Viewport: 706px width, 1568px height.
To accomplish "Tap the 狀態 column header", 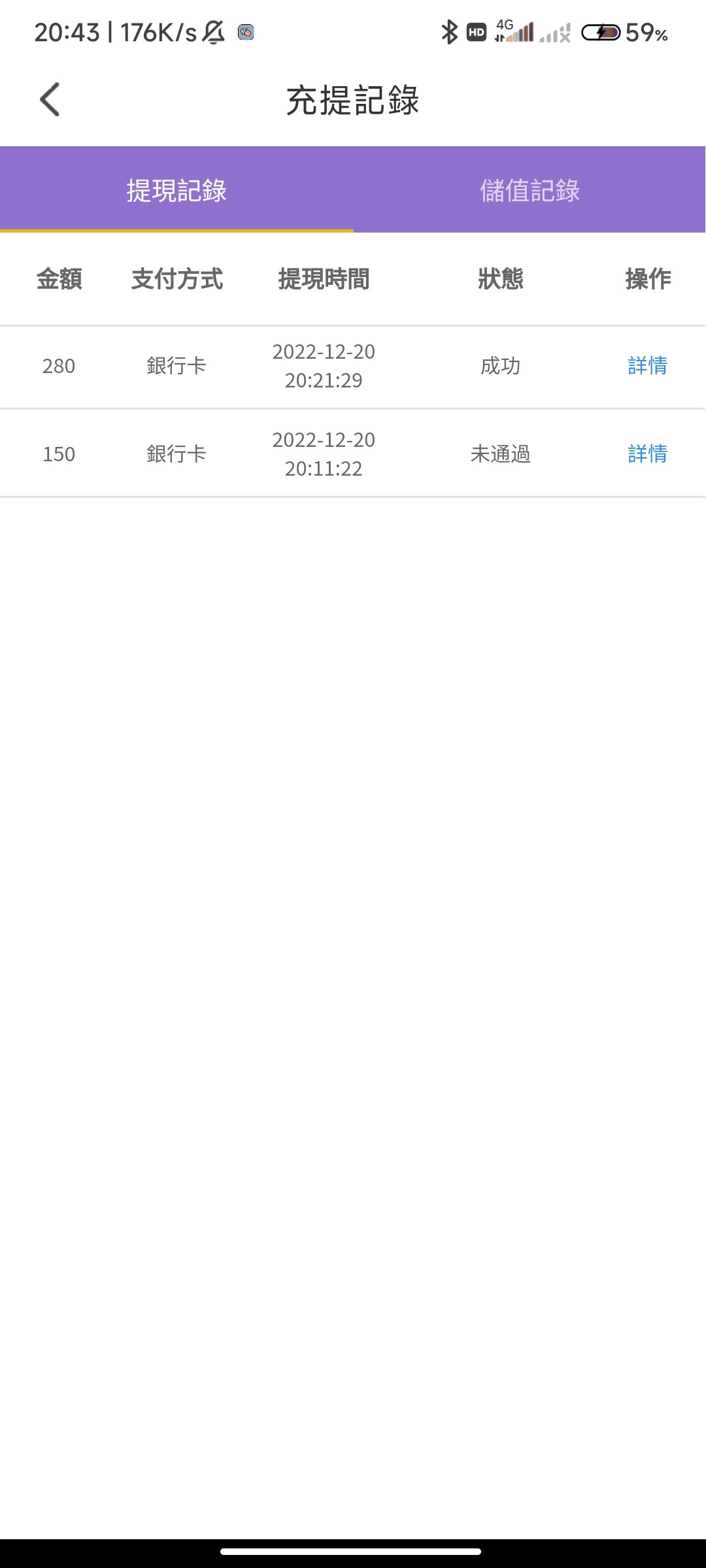I will click(x=501, y=280).
